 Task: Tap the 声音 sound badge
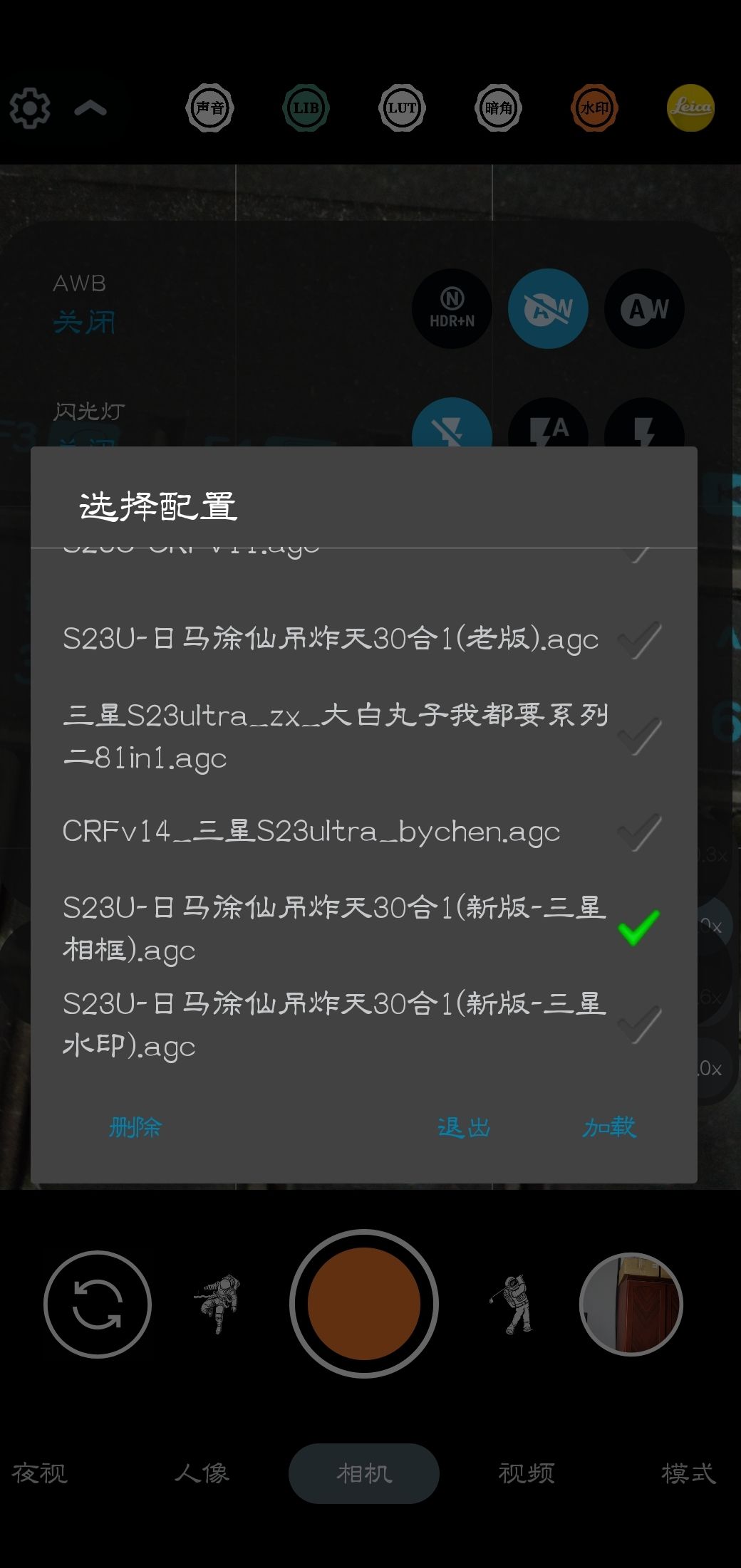[x=210, y=108]
